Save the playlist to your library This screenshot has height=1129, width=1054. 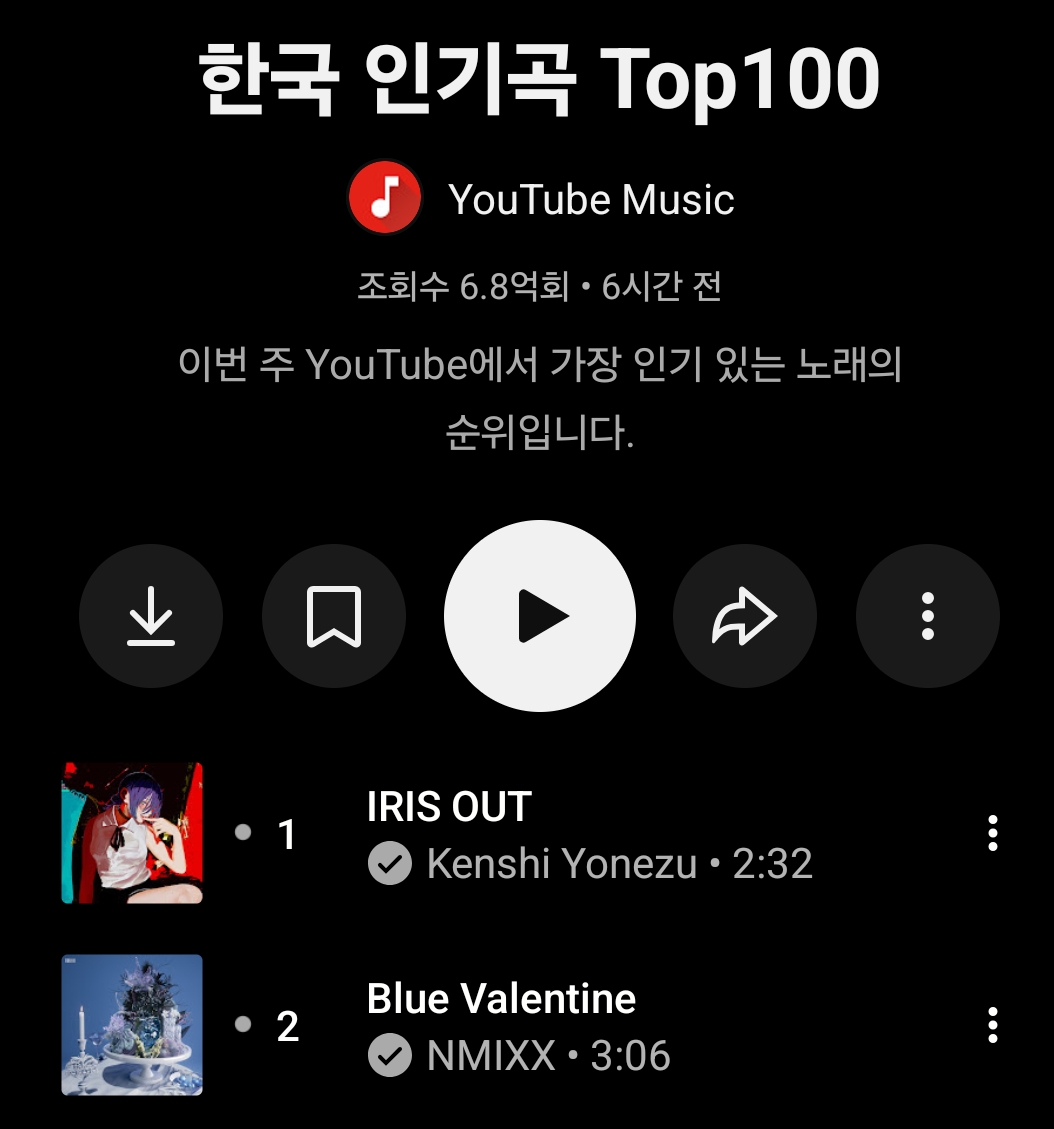tap(334, 616)
